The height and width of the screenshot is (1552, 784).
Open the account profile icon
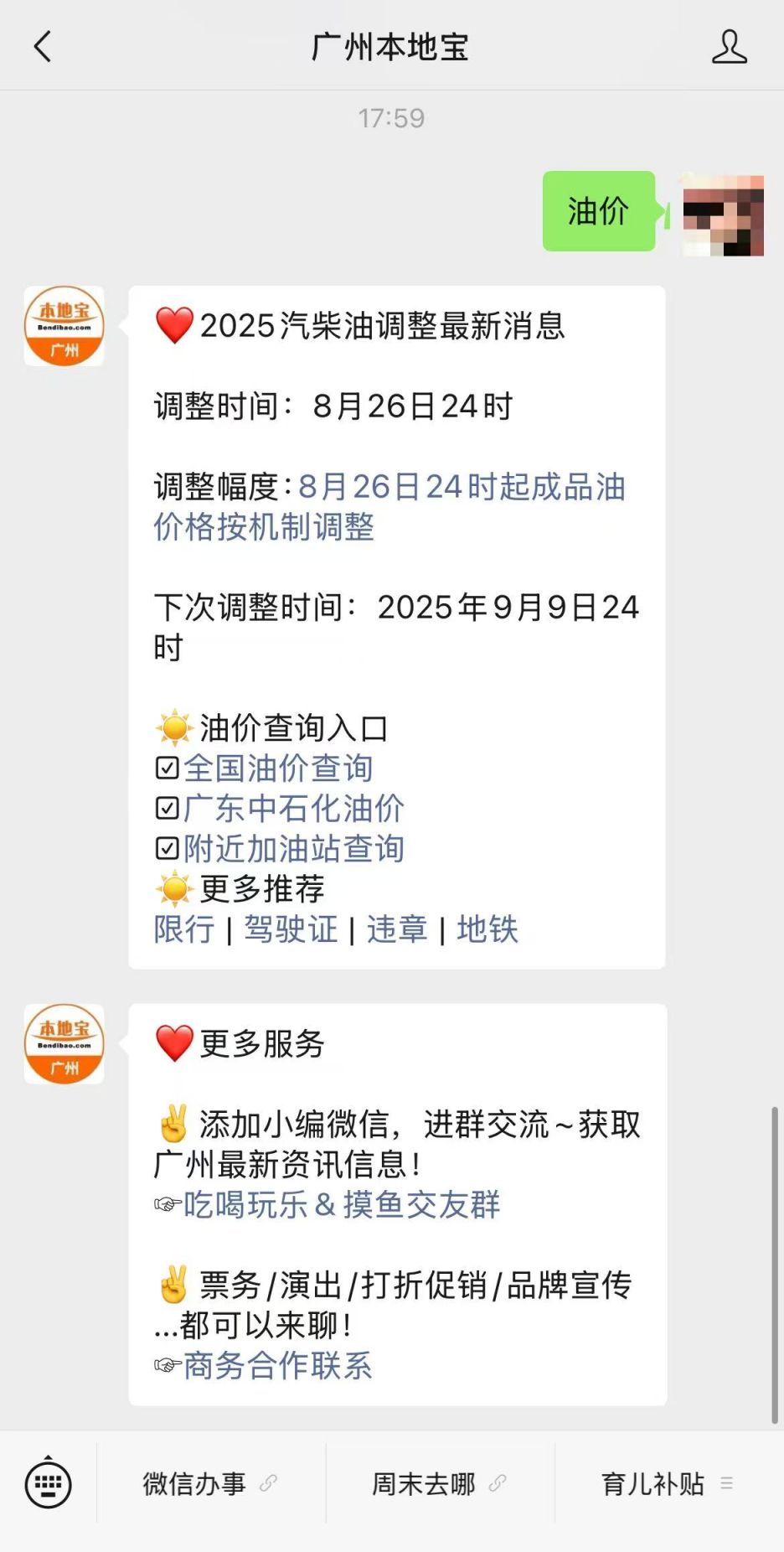(729, 47)
